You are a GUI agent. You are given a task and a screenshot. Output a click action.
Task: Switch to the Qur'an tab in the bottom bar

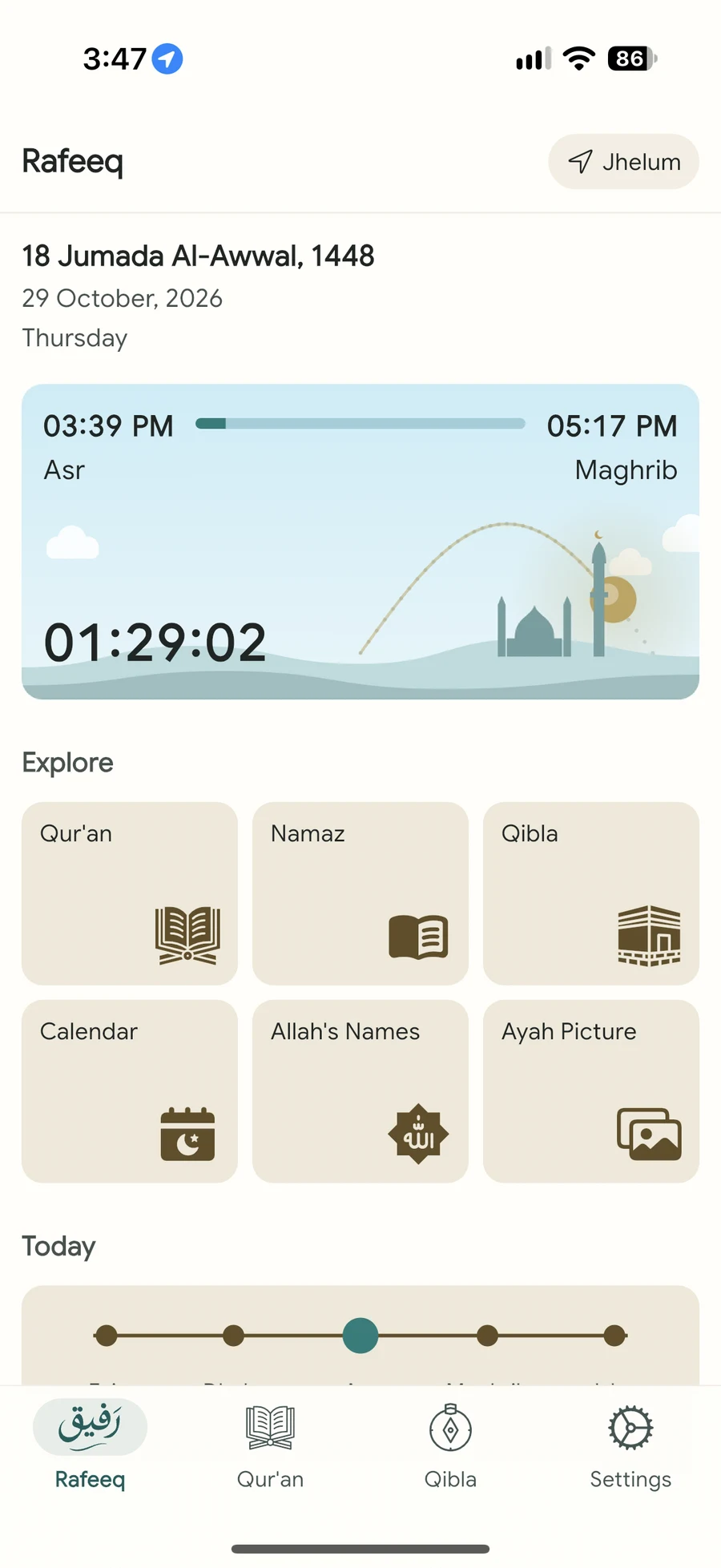270,1446
